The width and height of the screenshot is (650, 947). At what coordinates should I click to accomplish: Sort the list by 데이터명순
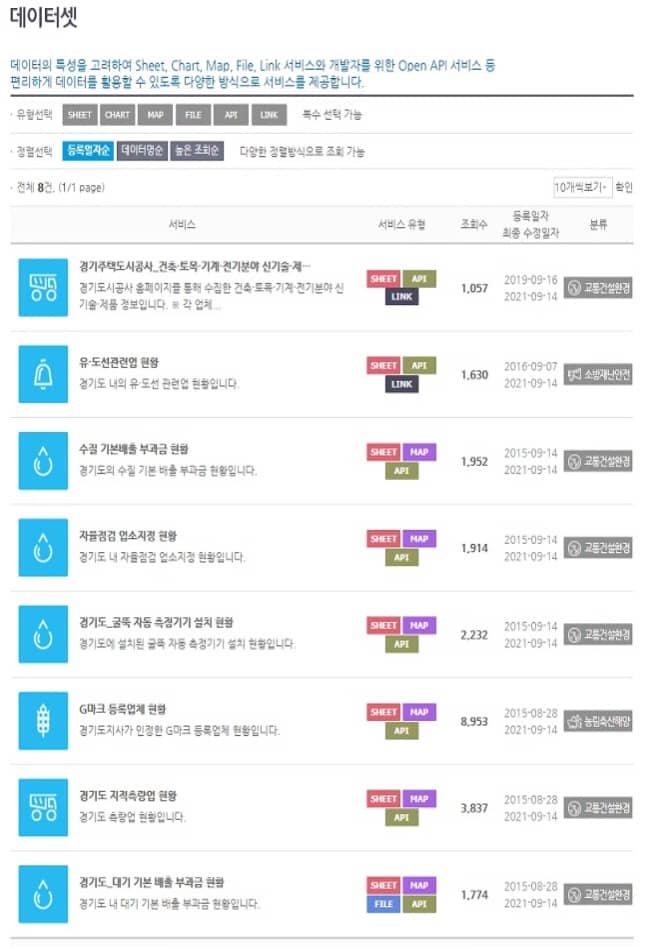click(x=143, y=151)
